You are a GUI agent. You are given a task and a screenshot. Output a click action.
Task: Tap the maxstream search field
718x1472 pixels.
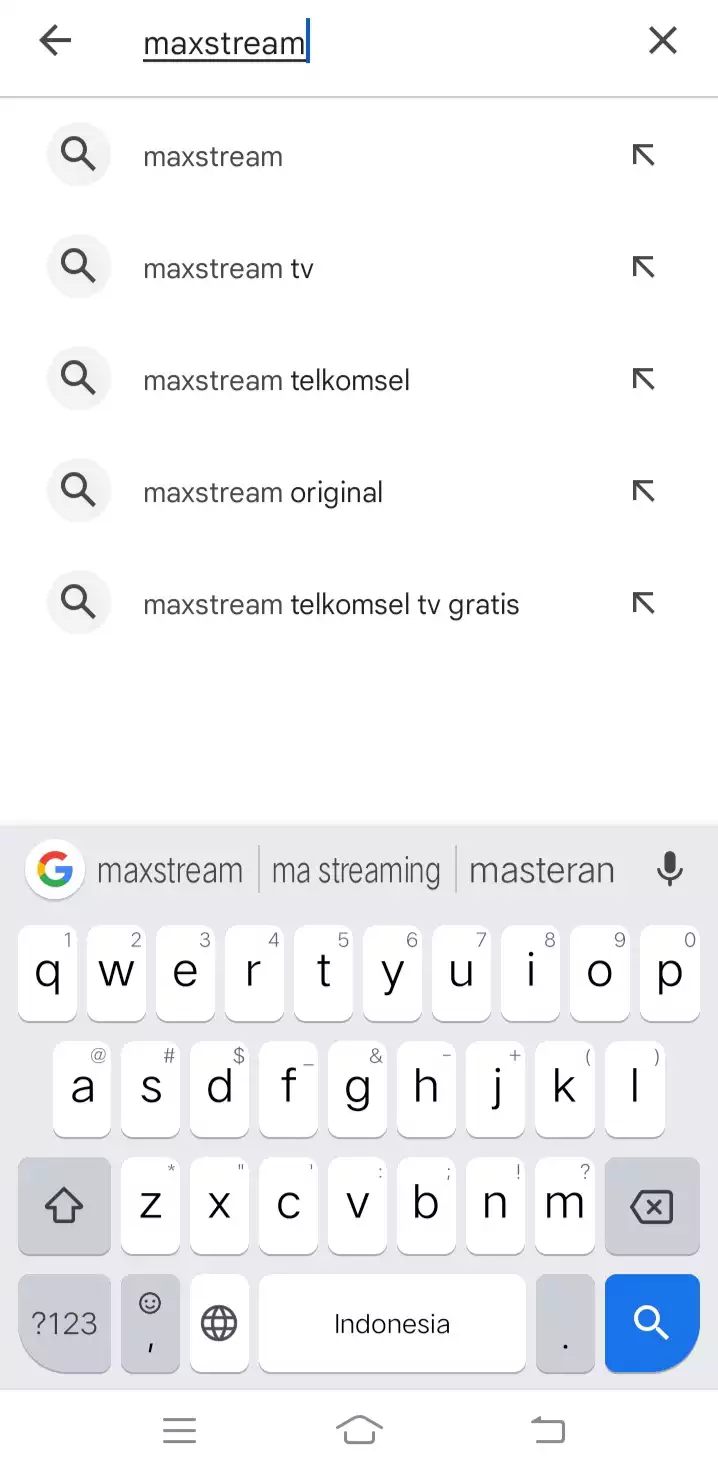pos(380,43)
